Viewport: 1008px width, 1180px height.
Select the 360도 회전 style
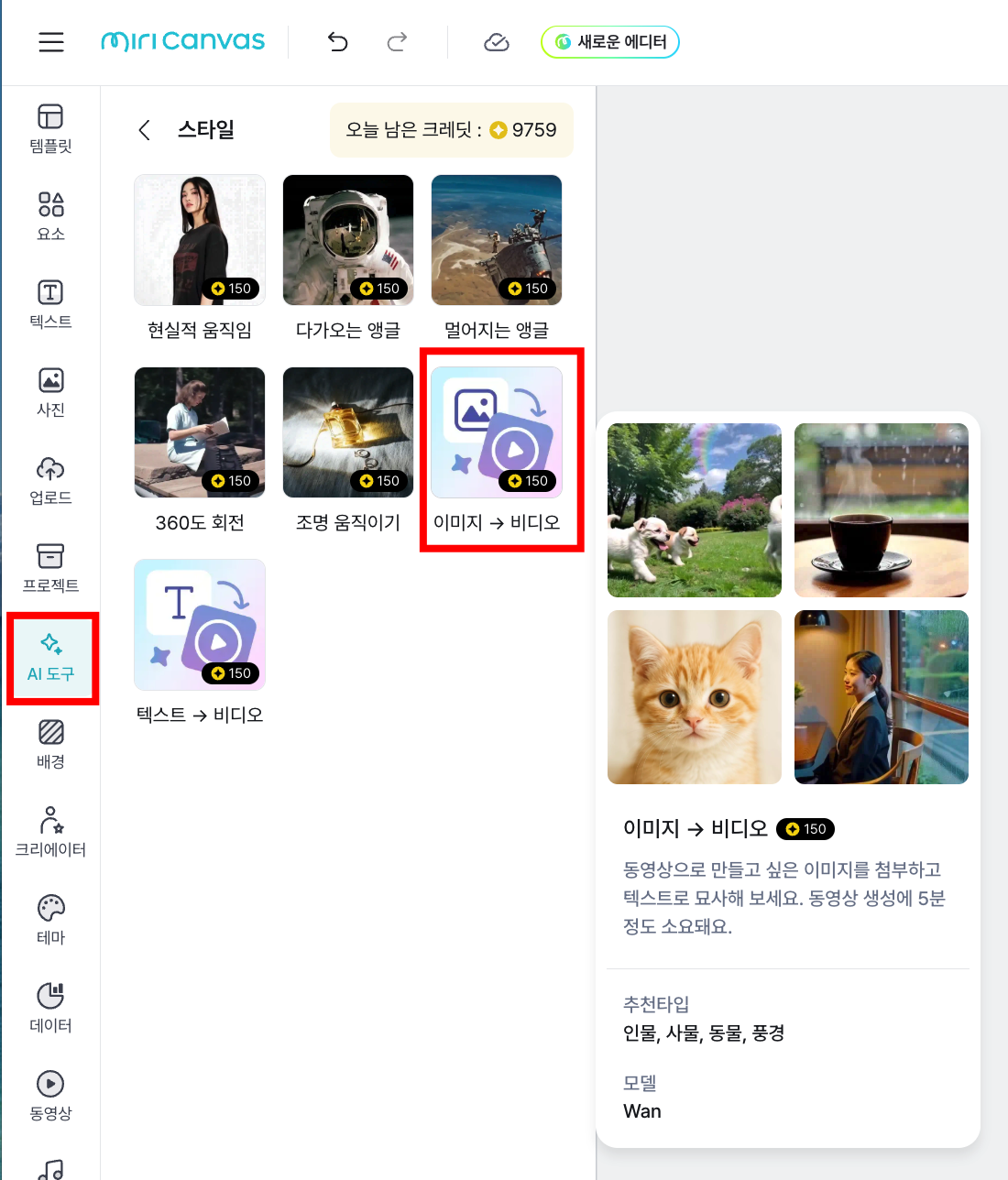200,451
